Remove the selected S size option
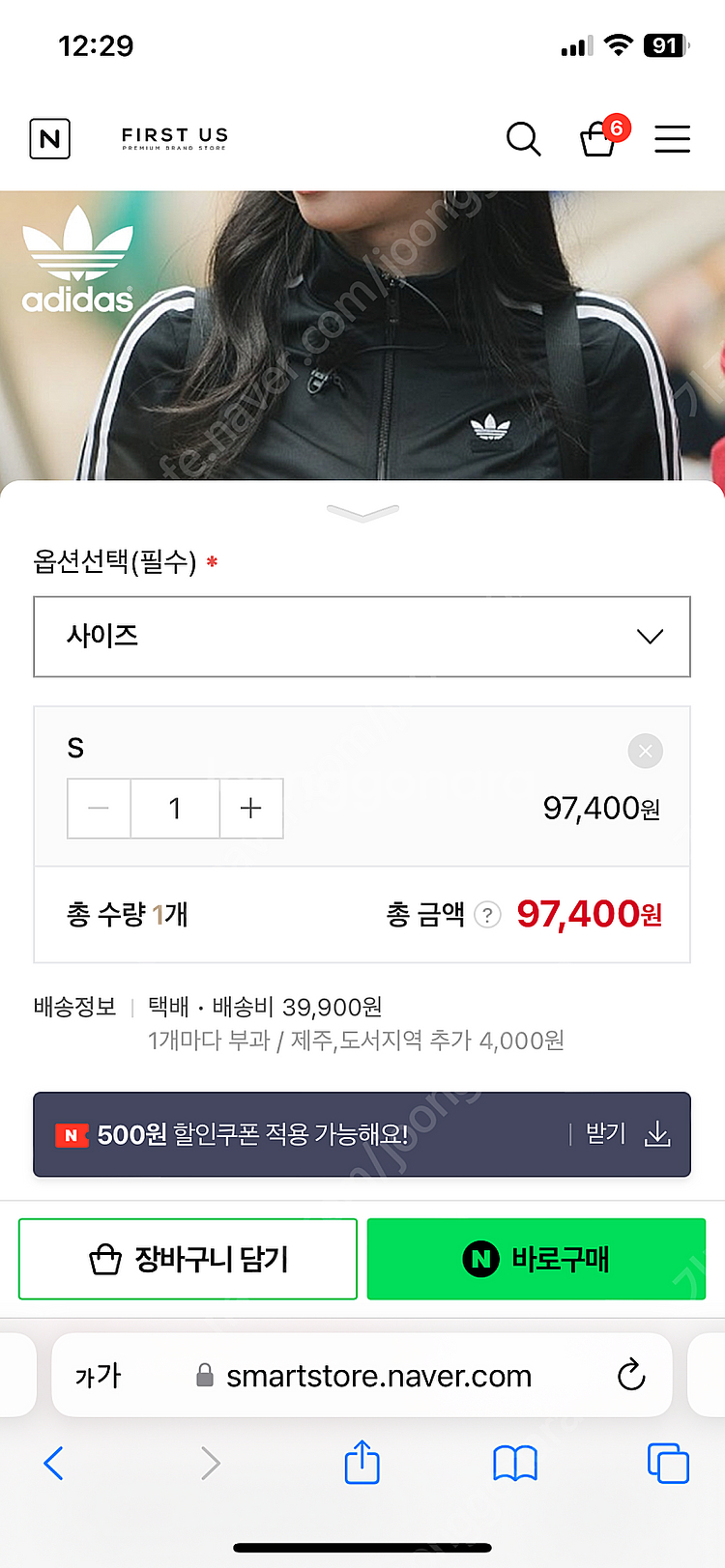The width and height of the screenshot is (725, 1568). tap(645, 751)
